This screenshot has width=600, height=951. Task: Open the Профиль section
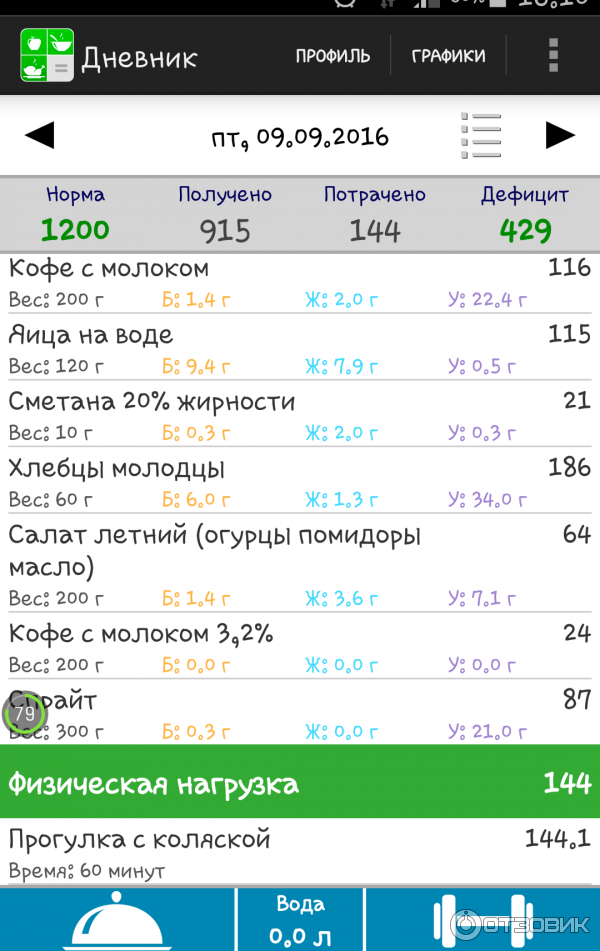tap(333, 56)
